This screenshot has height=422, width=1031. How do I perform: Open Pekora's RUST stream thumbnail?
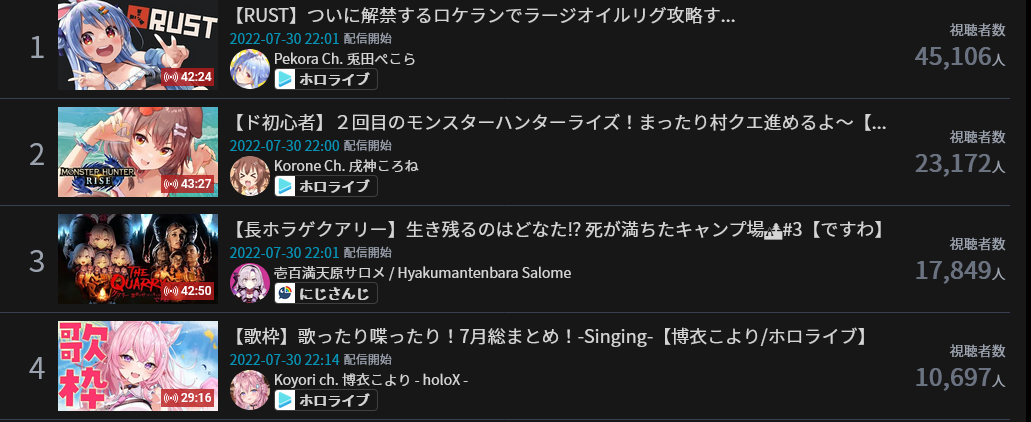pos(137,46)
